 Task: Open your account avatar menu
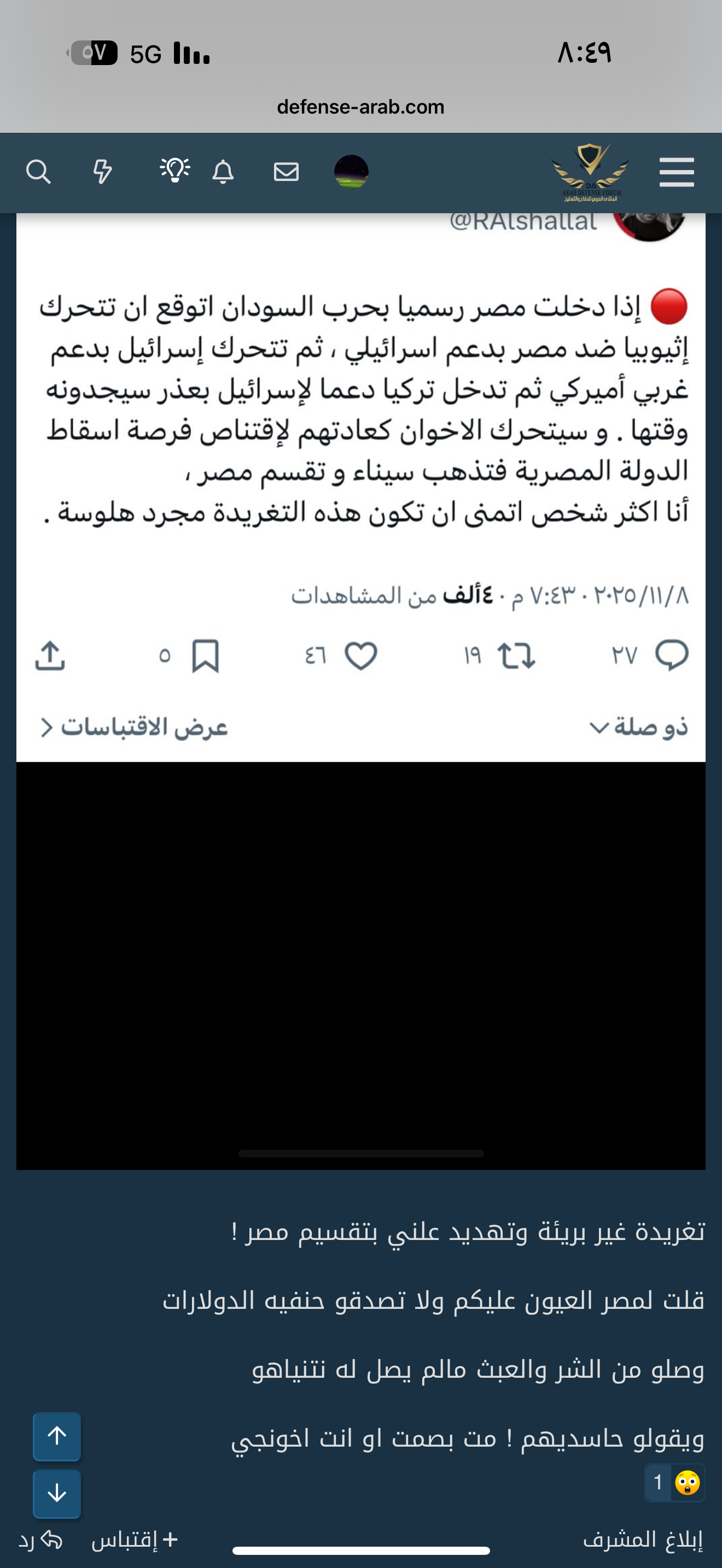[351, 172]
